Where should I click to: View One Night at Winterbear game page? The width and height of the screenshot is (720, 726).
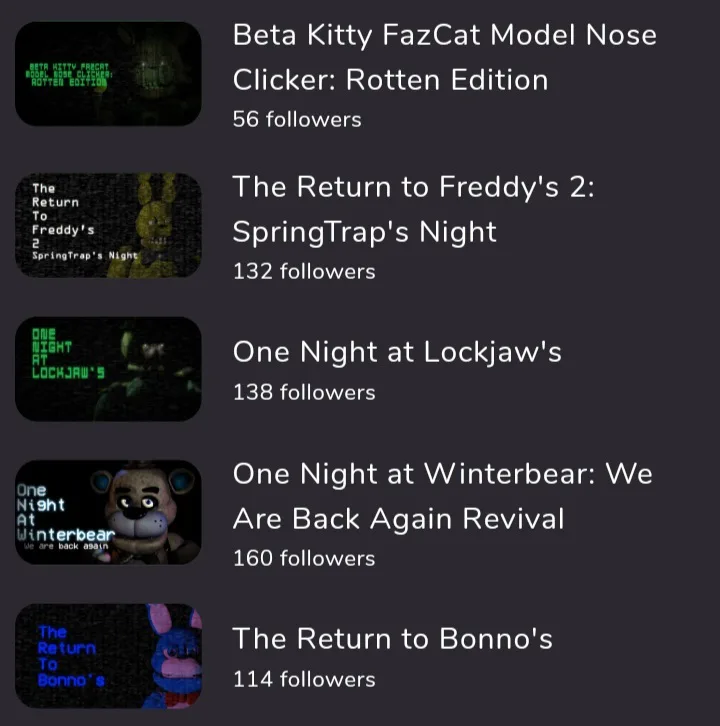click(442, 496)
